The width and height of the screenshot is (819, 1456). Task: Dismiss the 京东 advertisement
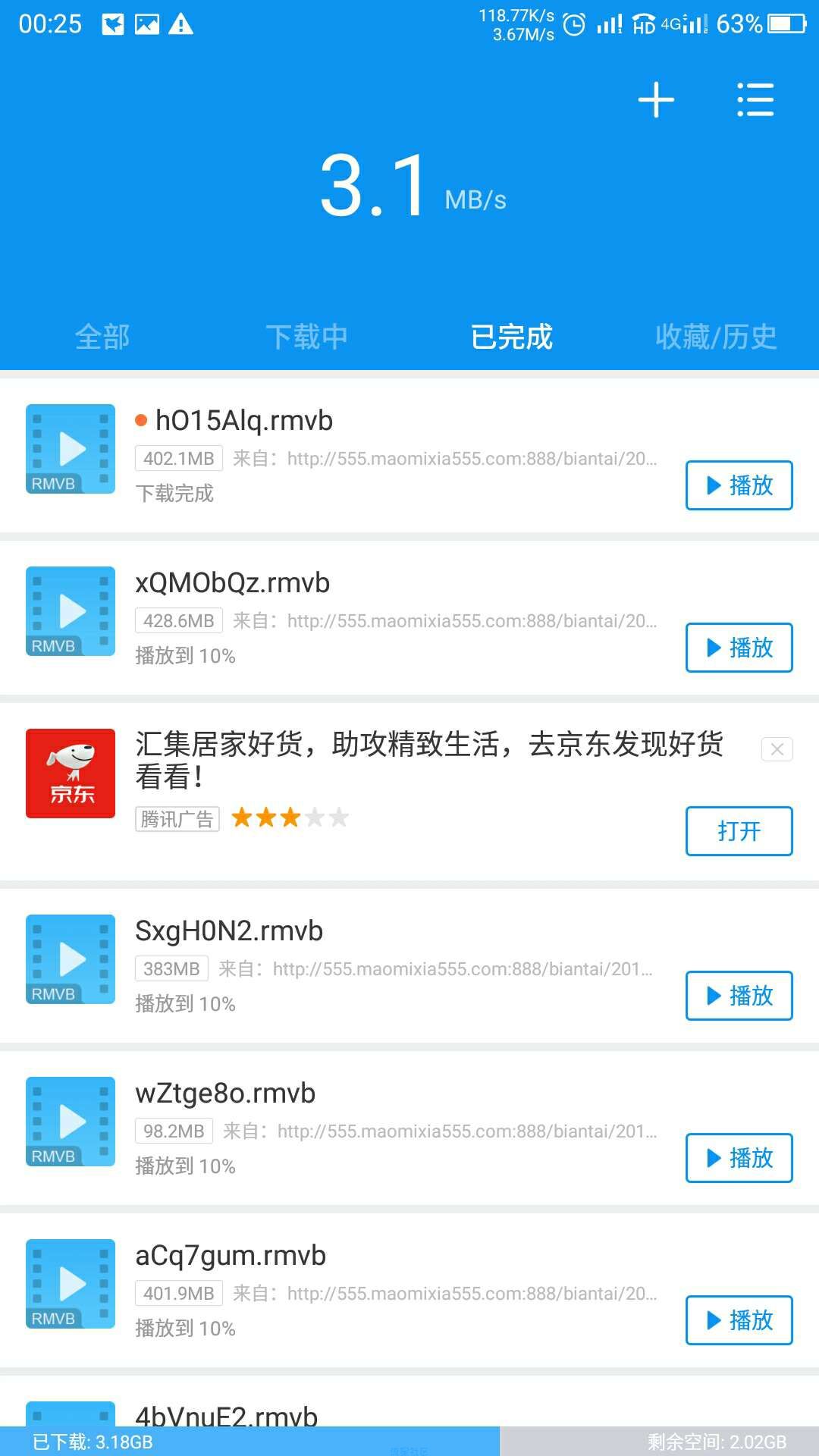tap(777, 749)
